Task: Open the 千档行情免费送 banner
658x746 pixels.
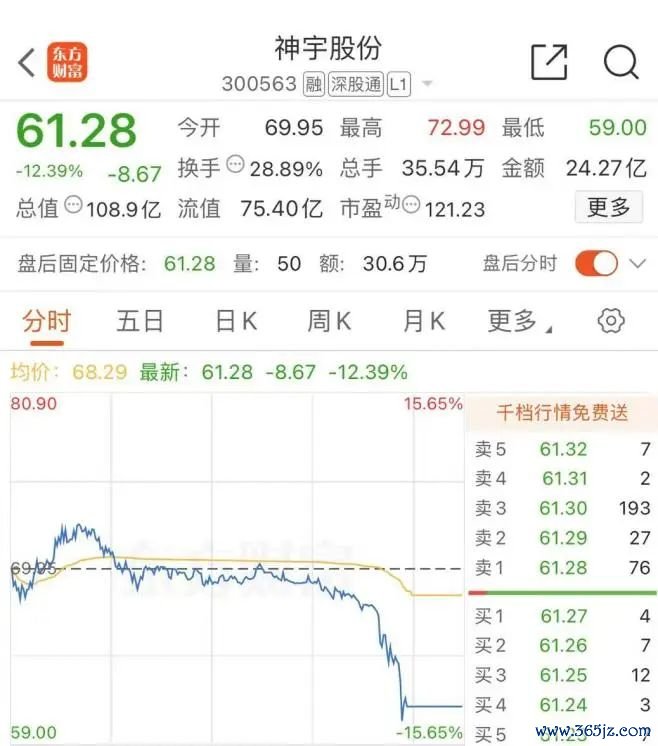Action: tap(562, 412)
